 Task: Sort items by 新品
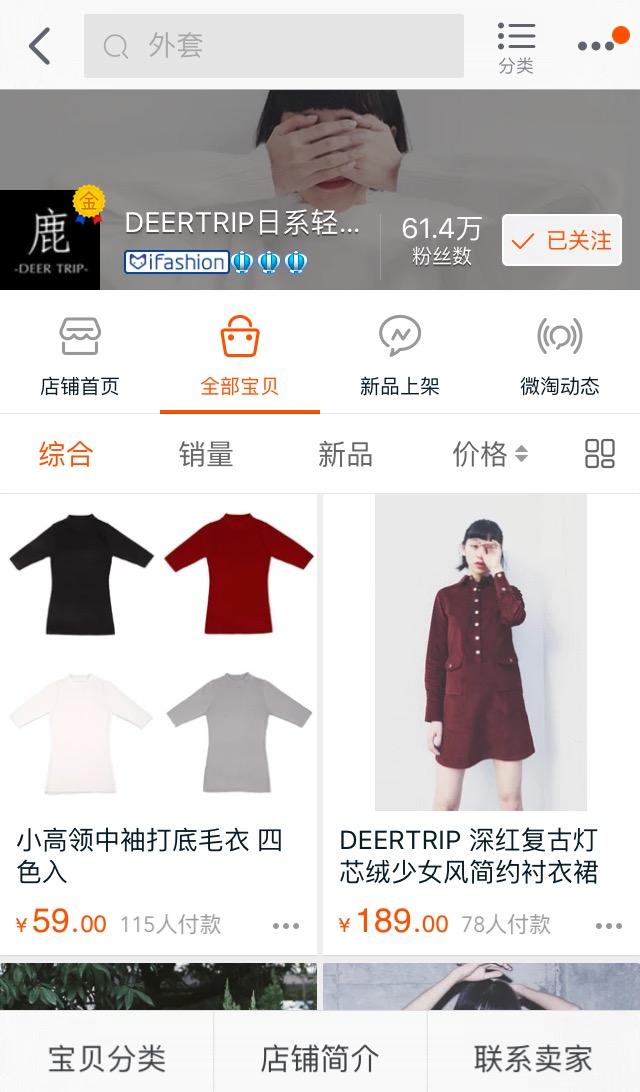345,454
